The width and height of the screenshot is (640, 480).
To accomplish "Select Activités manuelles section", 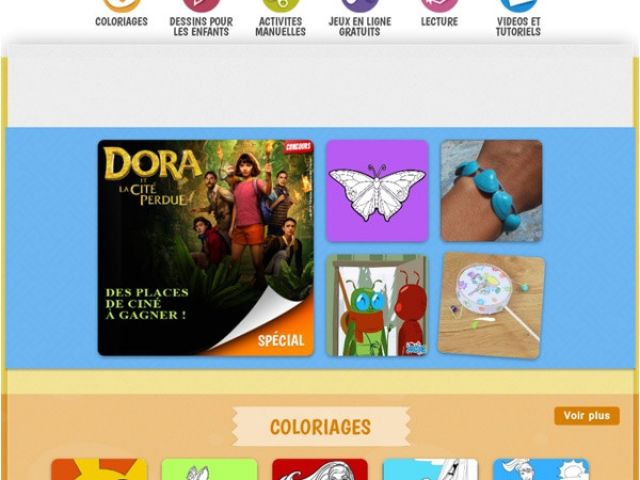I will [280, 24].
